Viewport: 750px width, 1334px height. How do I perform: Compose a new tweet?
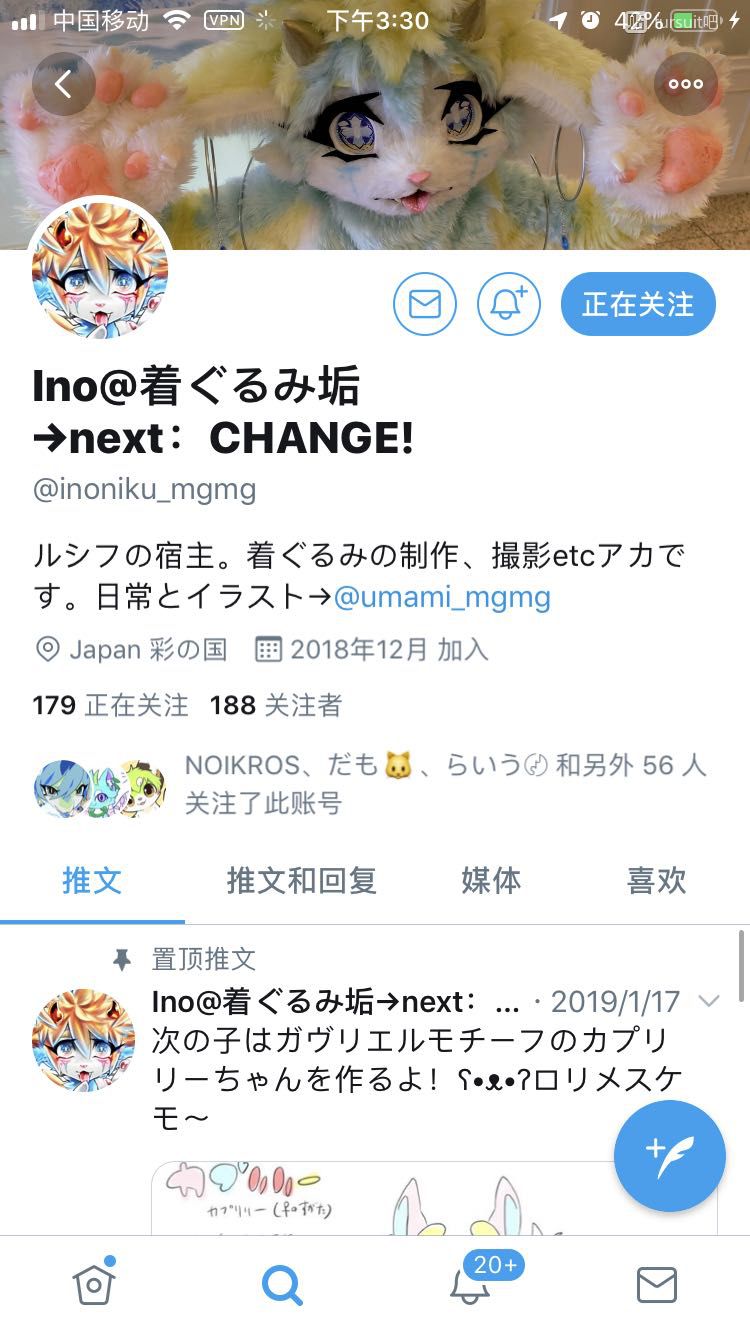pyautogui.click(x=670, y=1156)
